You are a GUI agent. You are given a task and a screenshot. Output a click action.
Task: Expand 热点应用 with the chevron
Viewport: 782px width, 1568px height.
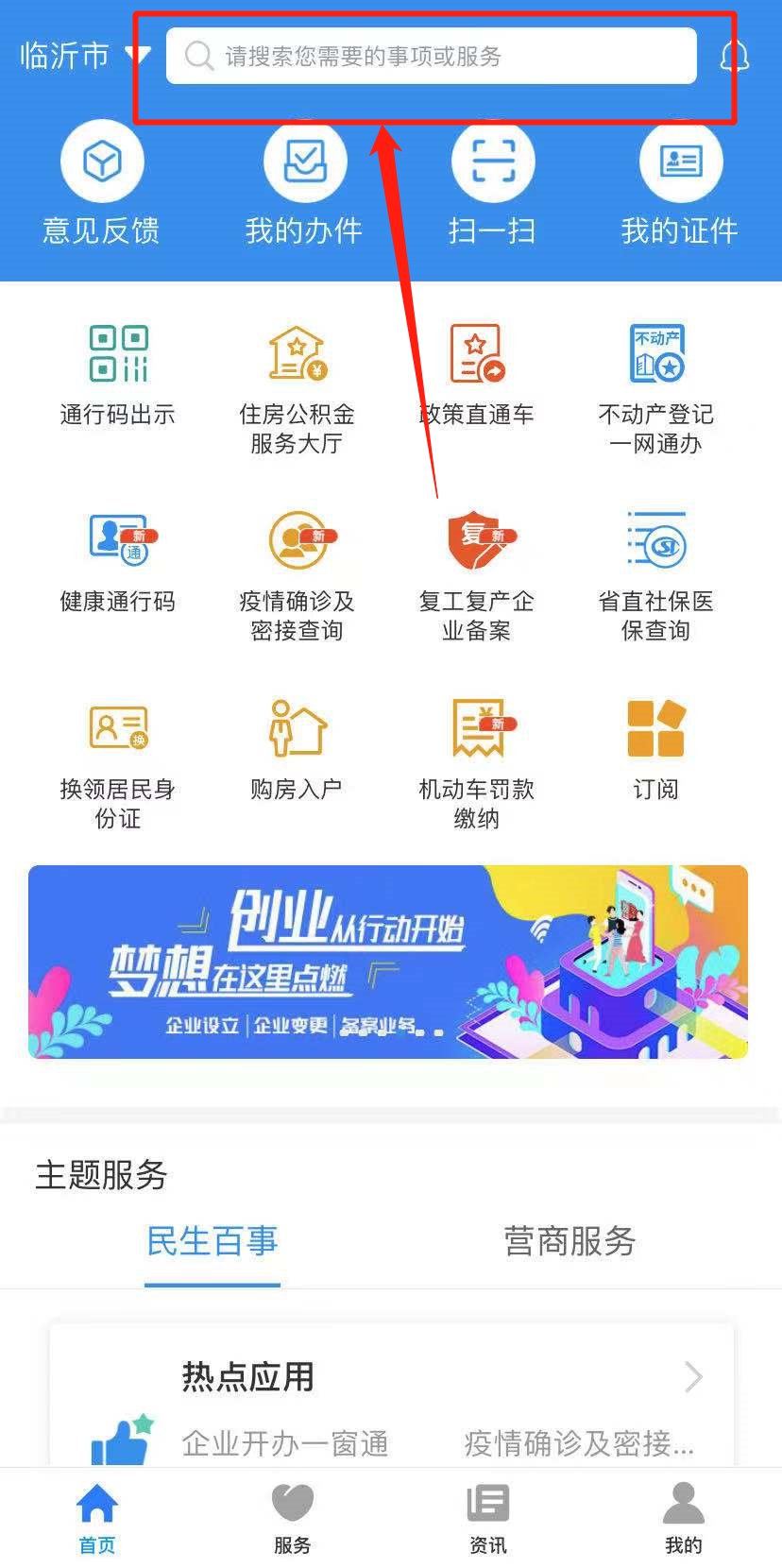tap(693, 1377)
